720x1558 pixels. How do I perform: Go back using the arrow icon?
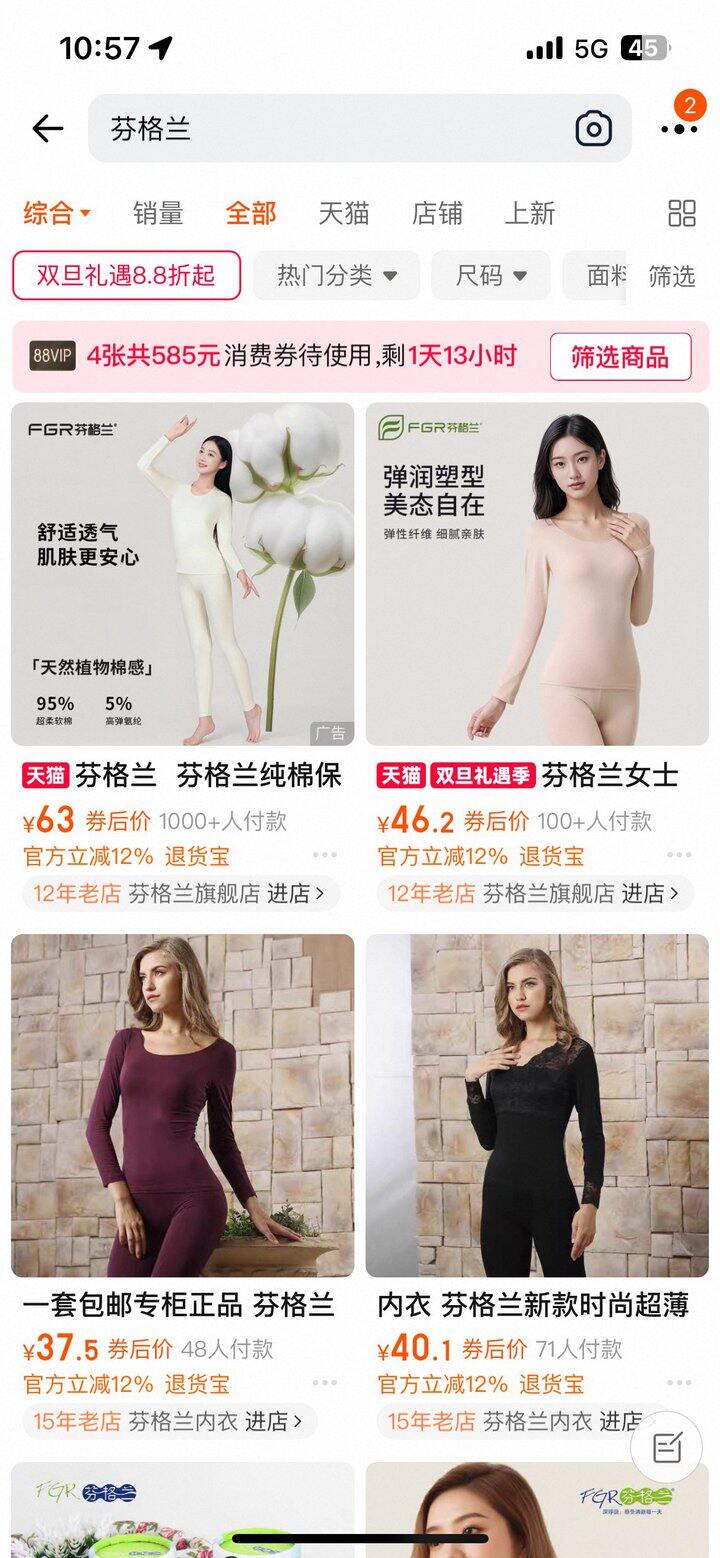[47, 128]
